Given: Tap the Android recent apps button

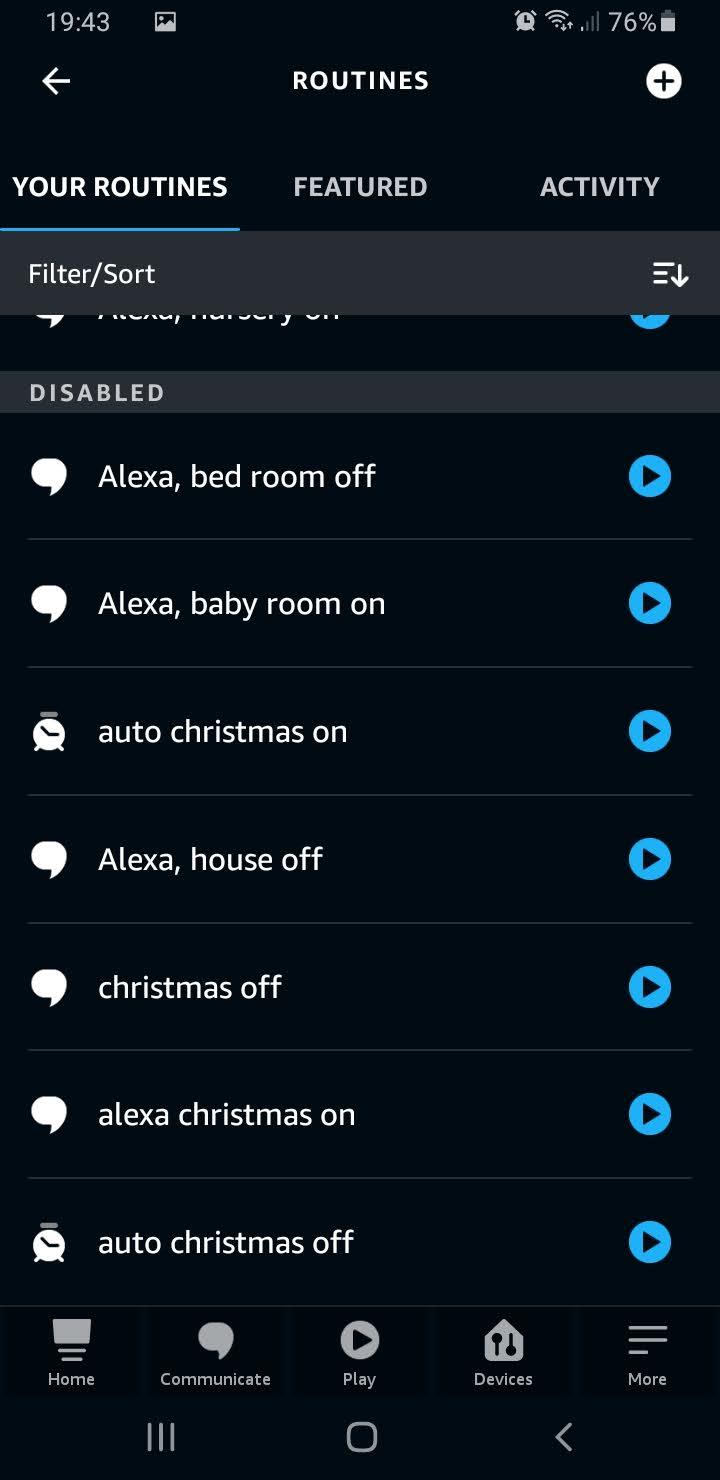Looking at the screenshot, I should click(160, 1437).
